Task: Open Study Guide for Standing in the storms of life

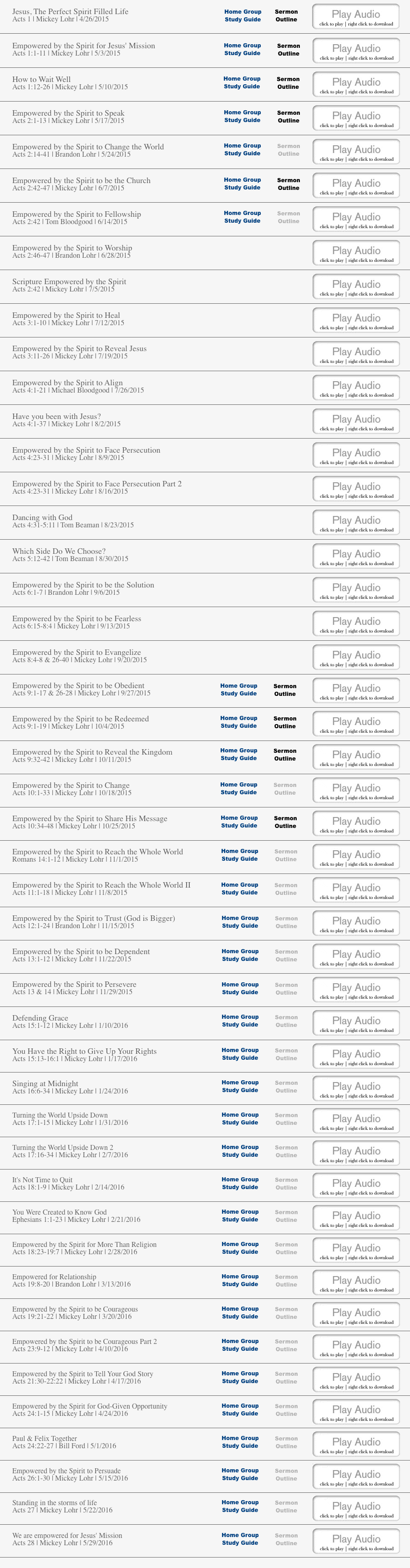Action: pyautogui.click(x=240, y=1506)
